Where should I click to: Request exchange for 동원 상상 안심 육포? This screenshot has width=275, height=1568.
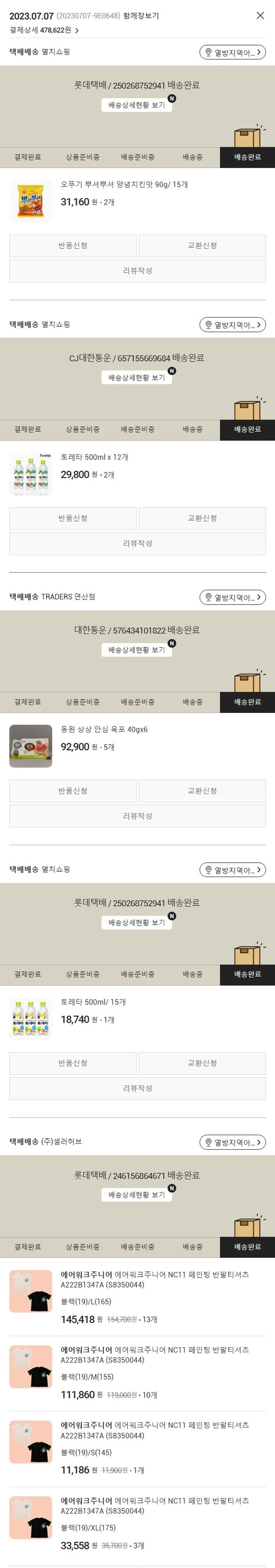click(202, 791)
